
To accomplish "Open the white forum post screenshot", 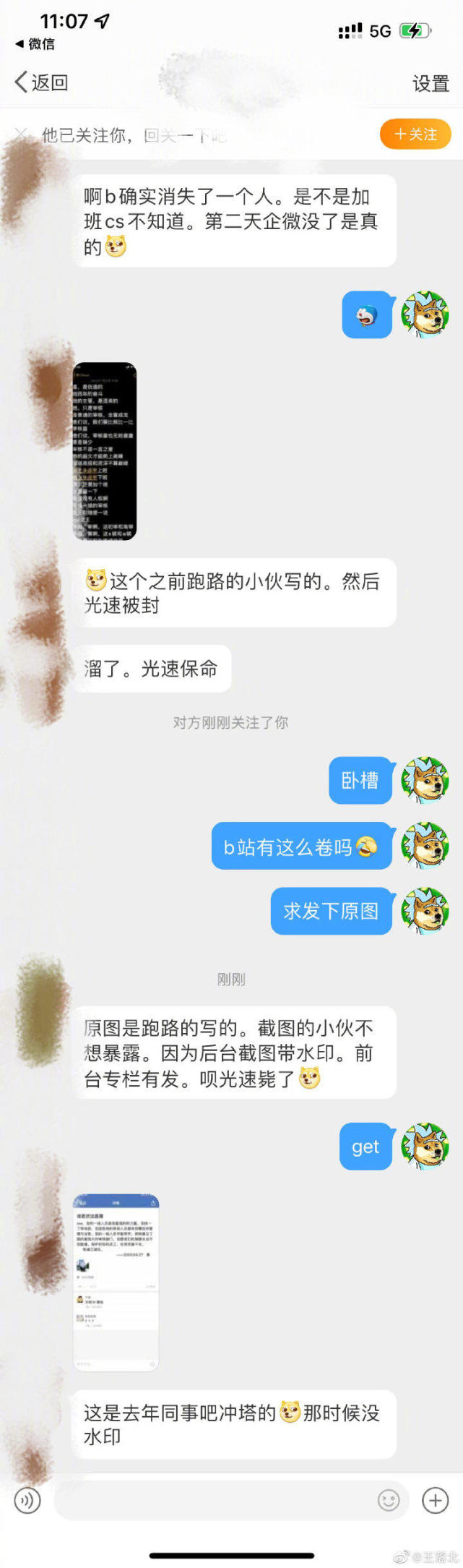I will tap(116, 1282).
